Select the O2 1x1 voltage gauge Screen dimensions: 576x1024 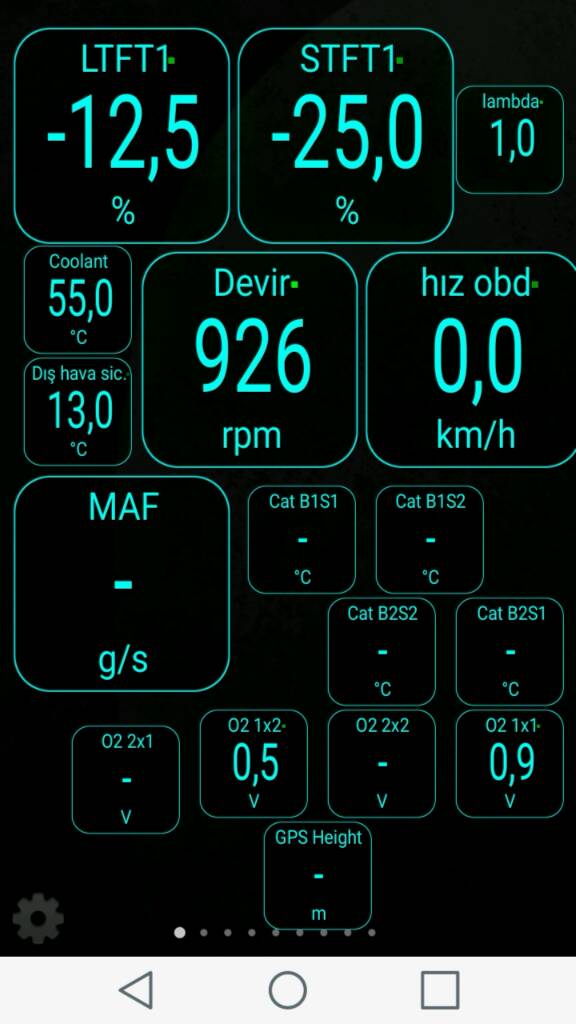pyautogui.click(x=509, y=763)
